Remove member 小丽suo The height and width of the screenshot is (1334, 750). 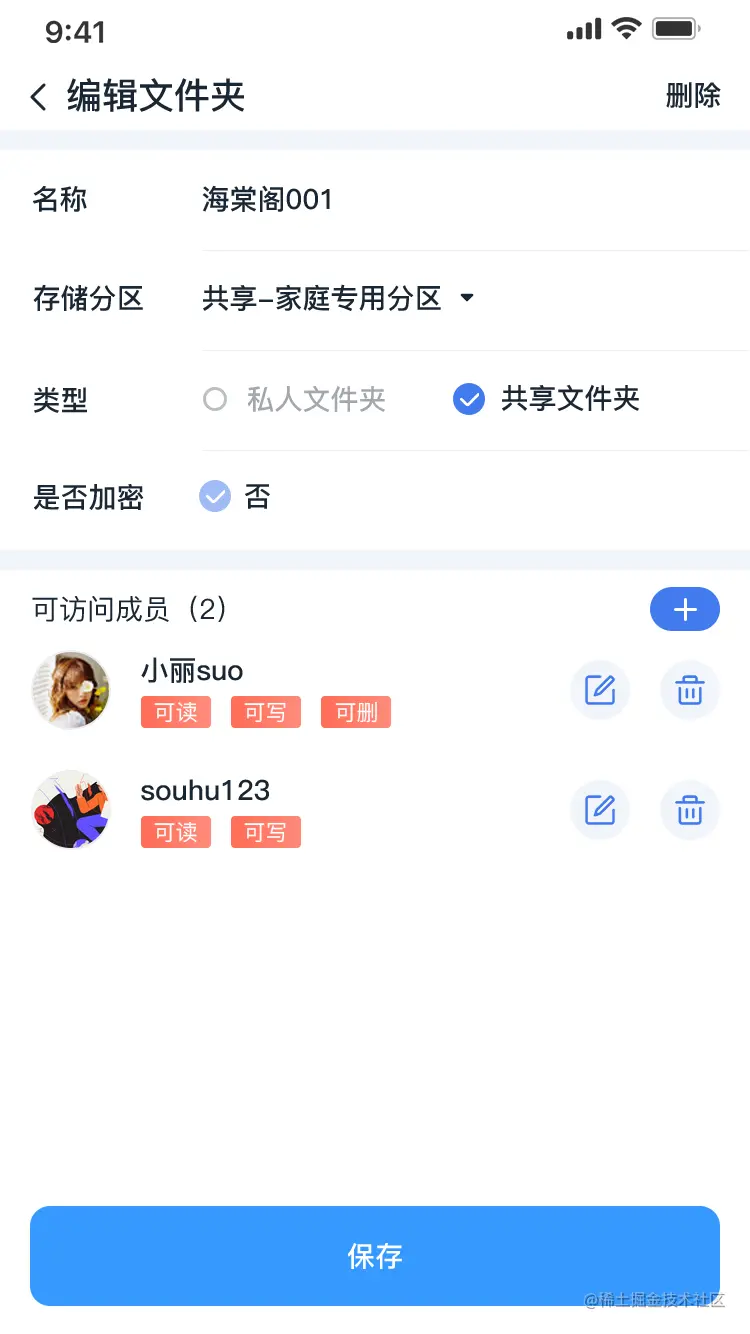click(690, 690)
